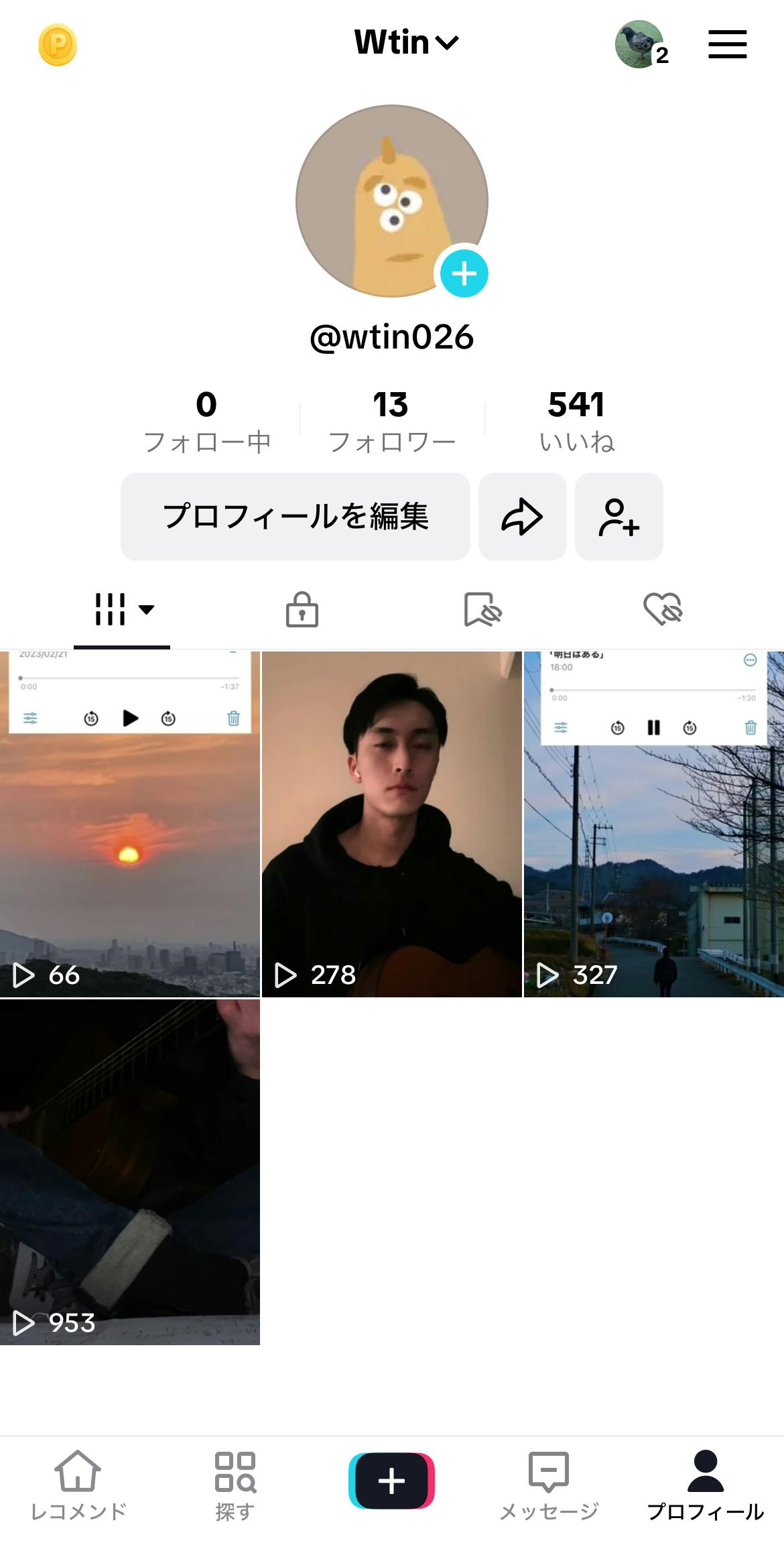Switch to the hidden liked videos tab
Viewport: 784px width, 1557px height.
pos(663,609)
